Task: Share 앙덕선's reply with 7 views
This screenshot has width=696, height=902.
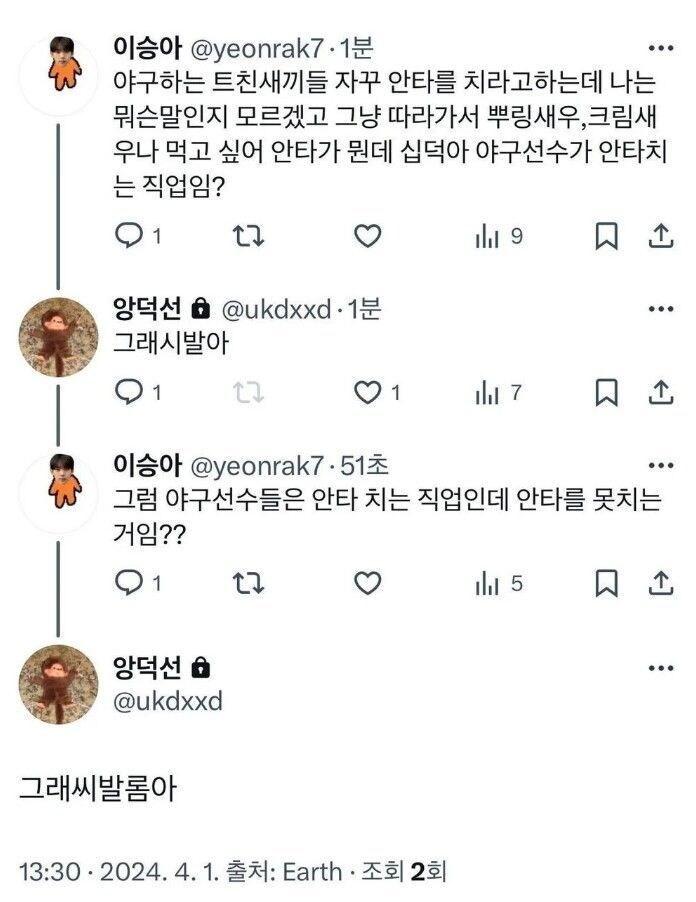Action: click(660, 393)
